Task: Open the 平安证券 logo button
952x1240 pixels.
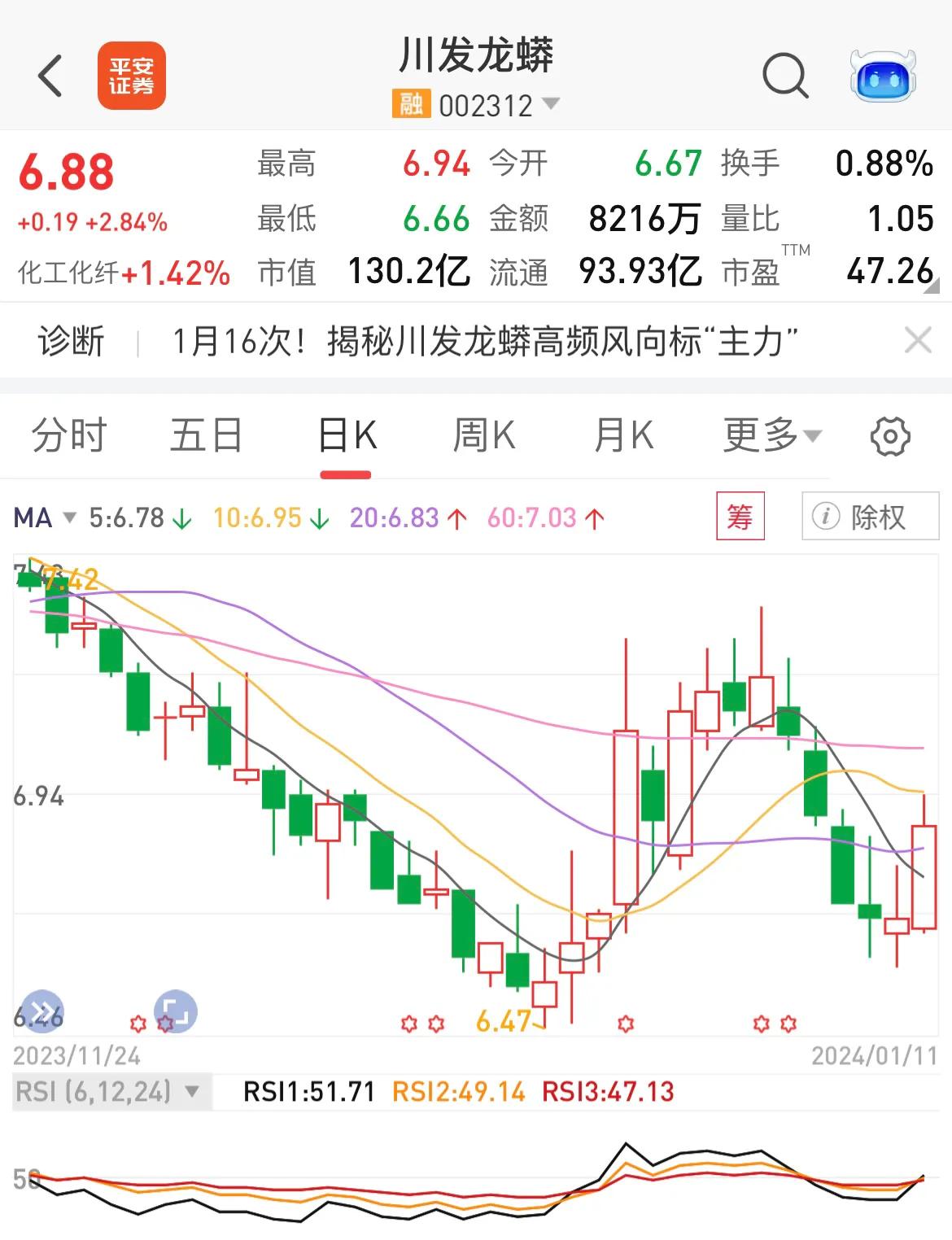Action: 132,76
